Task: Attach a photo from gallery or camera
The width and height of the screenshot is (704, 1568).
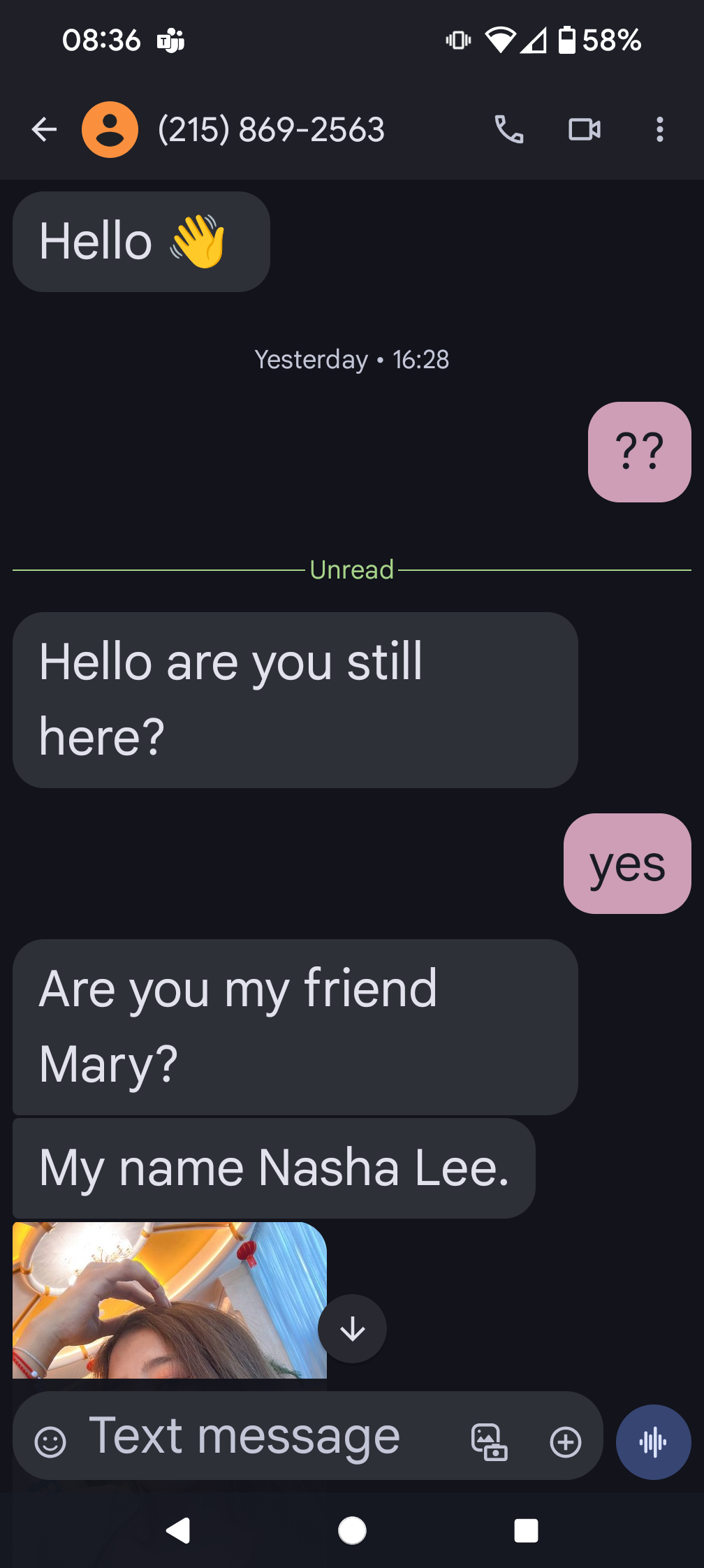Action: (x=489, y=1442)
